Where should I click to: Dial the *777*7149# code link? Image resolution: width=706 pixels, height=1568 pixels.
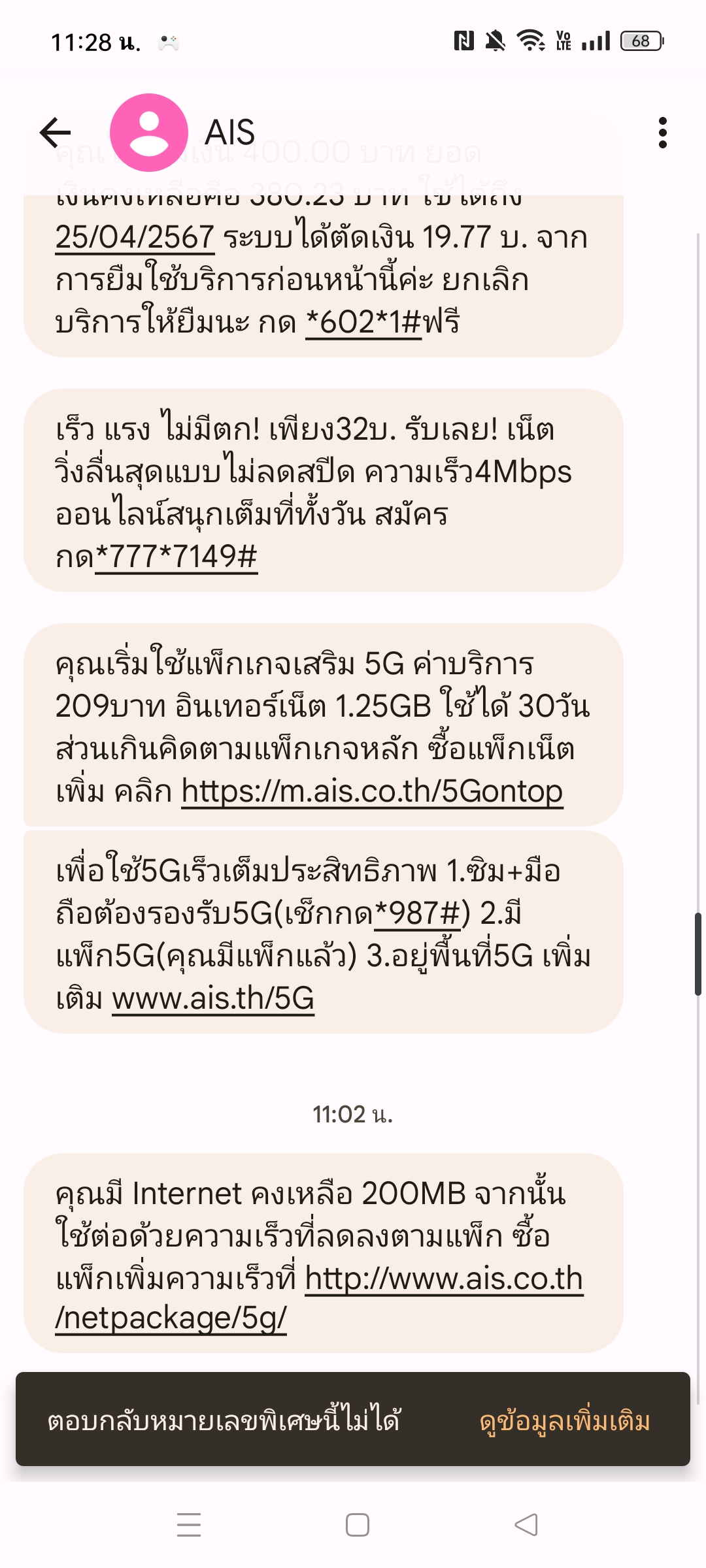[176, 557]
